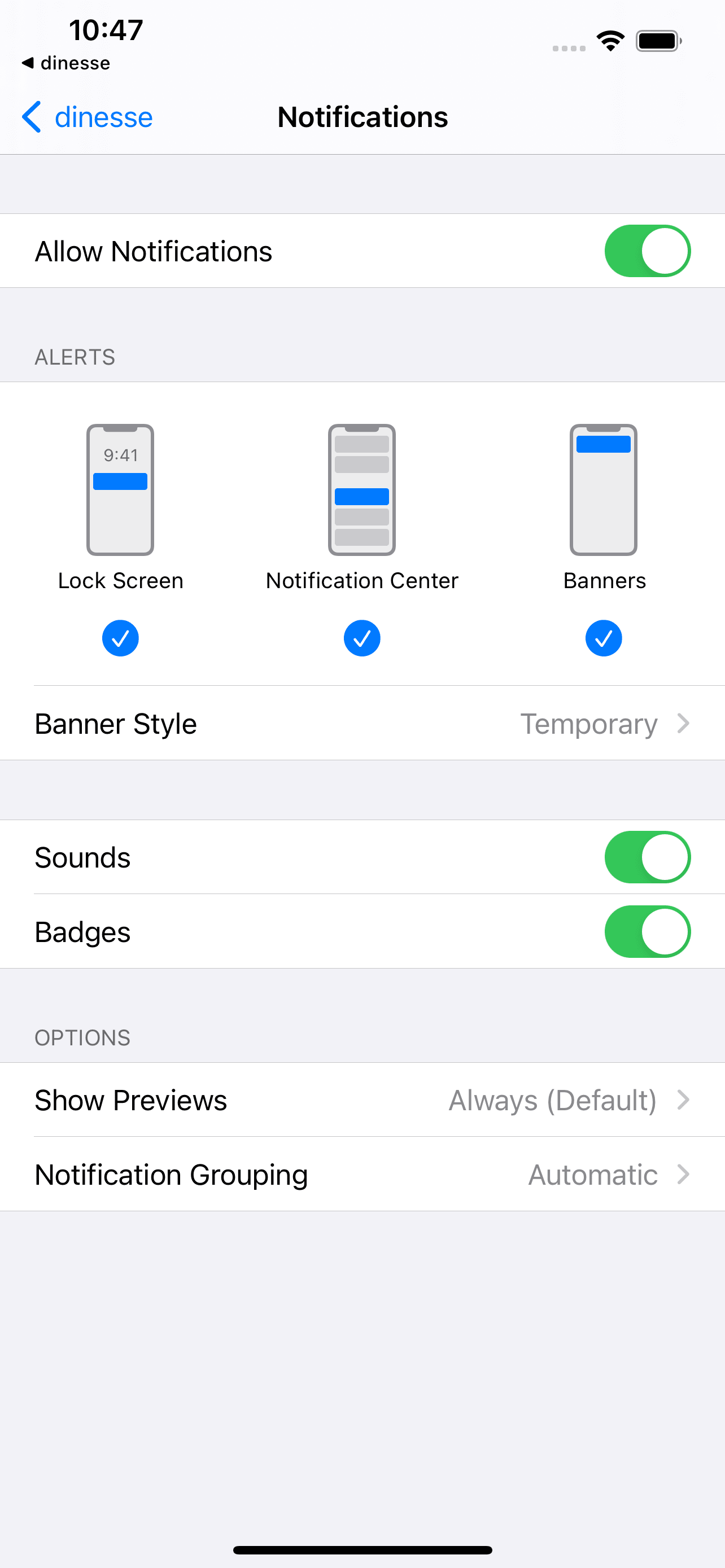This screenshot has width=725, height=1568.
Task: Uncheck Notification Center alerts
Action: point(361,638)
